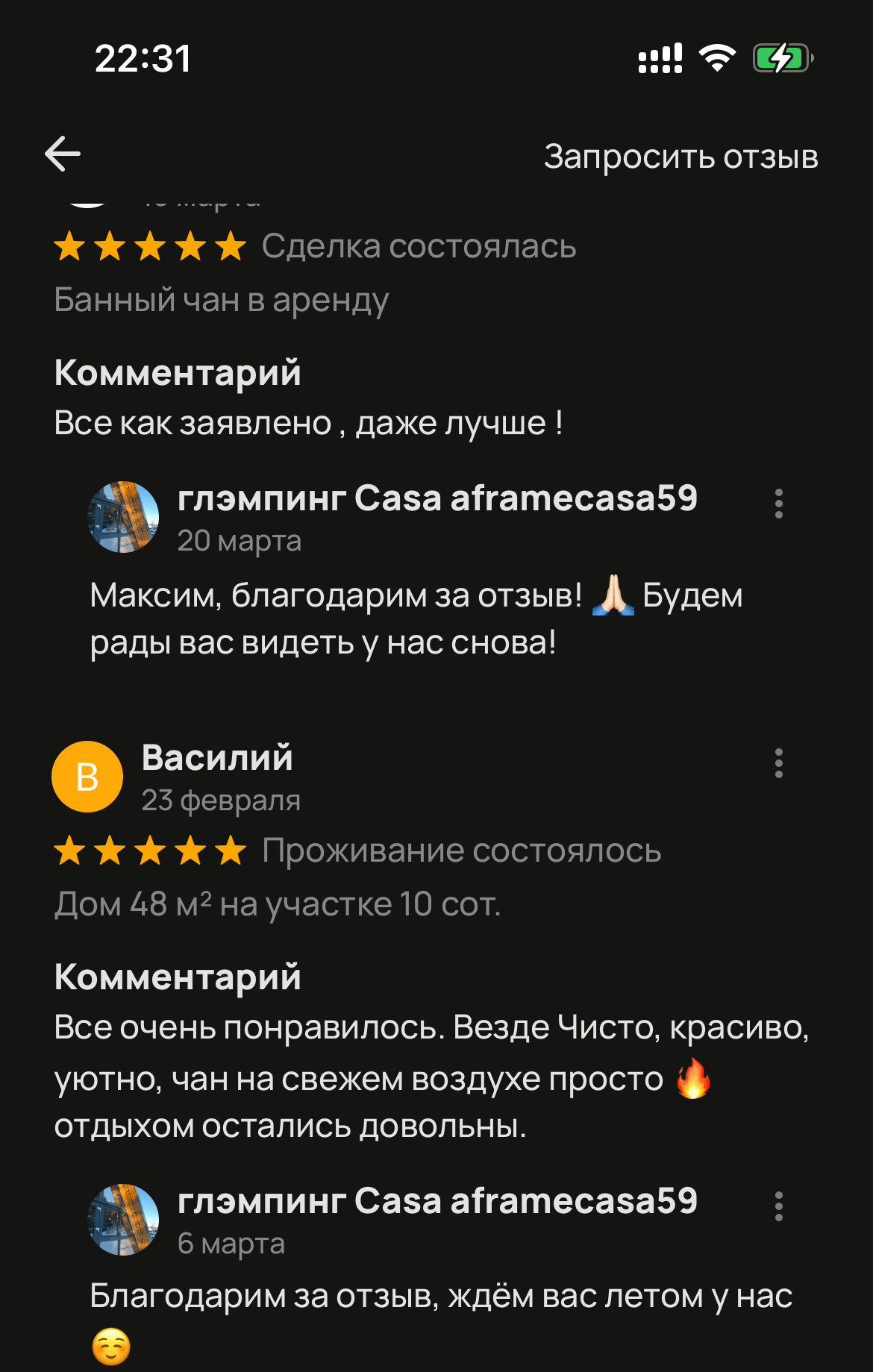Open overflow menu on Василий's review
The width and height of the screenshot is (873, 1372).
(779, 763)
